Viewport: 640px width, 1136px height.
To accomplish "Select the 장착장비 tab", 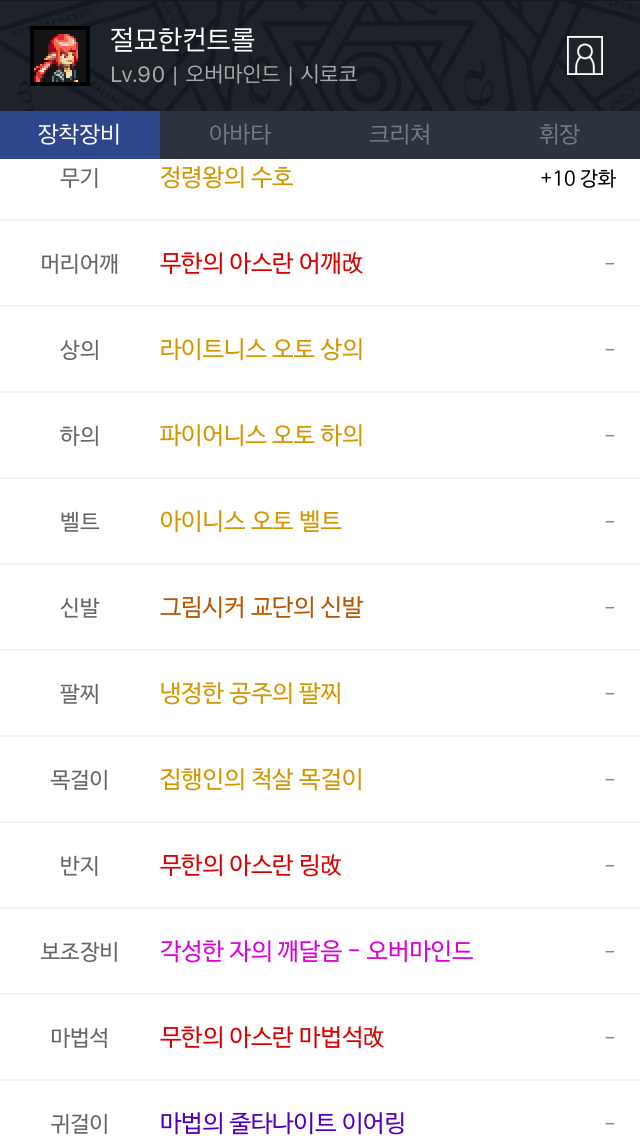I will 79,135.
